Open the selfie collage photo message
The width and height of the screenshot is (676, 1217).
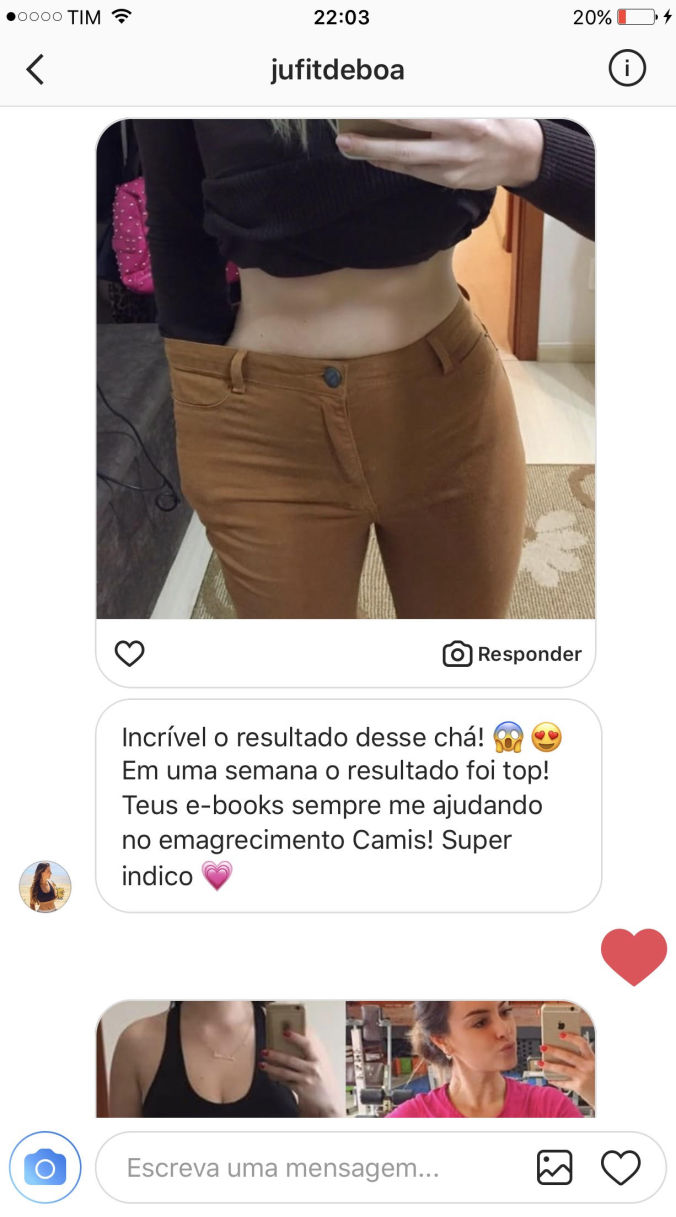[x=345, y=1060]
